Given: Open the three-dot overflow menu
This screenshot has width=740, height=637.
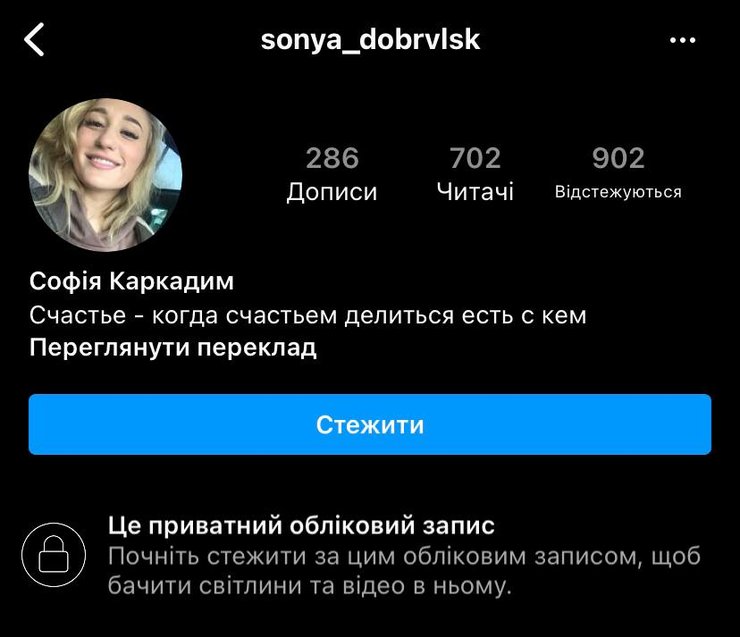Looking at the screenshot, I should tap(682, 40).
